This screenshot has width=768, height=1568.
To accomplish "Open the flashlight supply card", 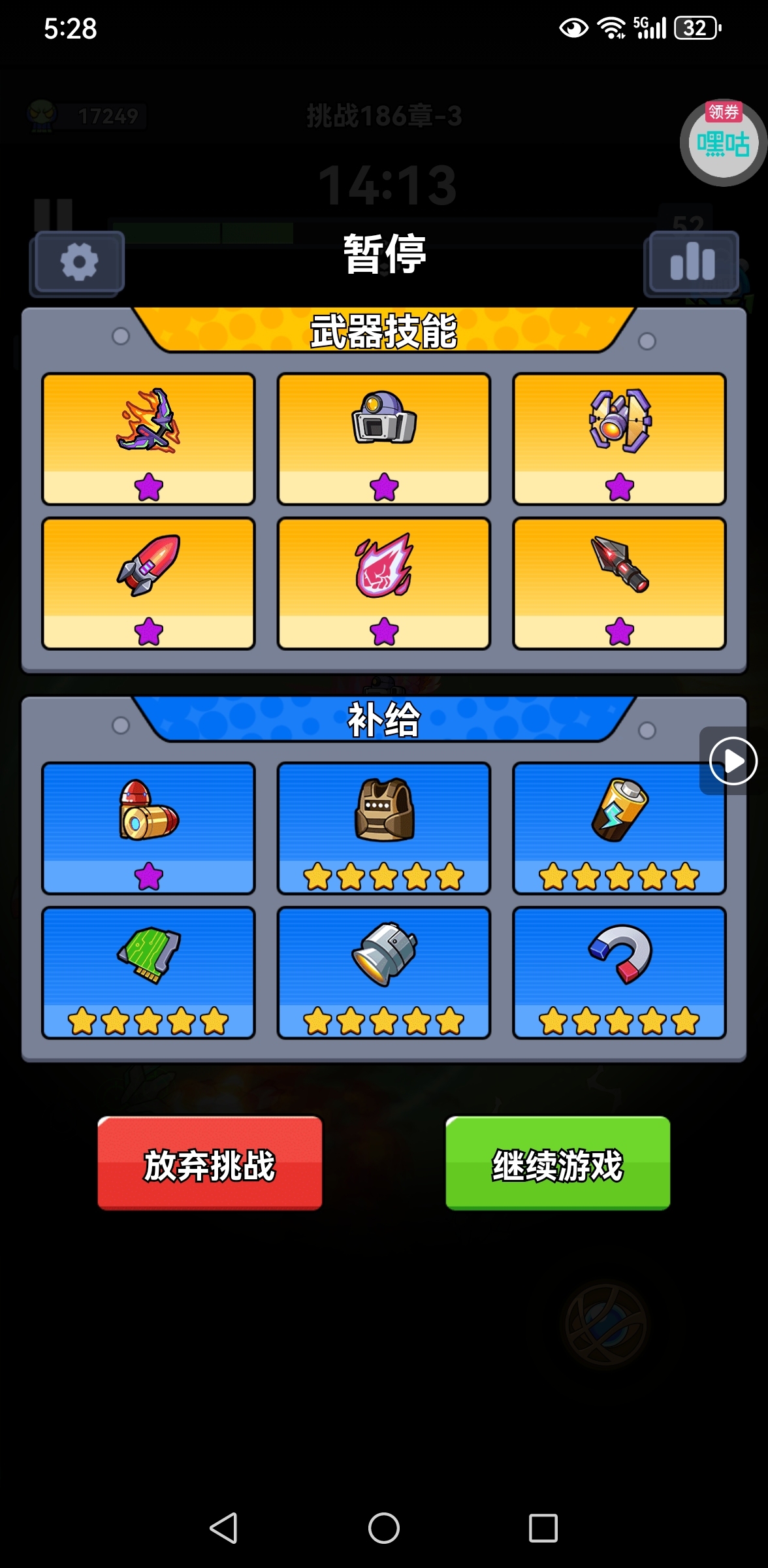I will pos(384,972).
